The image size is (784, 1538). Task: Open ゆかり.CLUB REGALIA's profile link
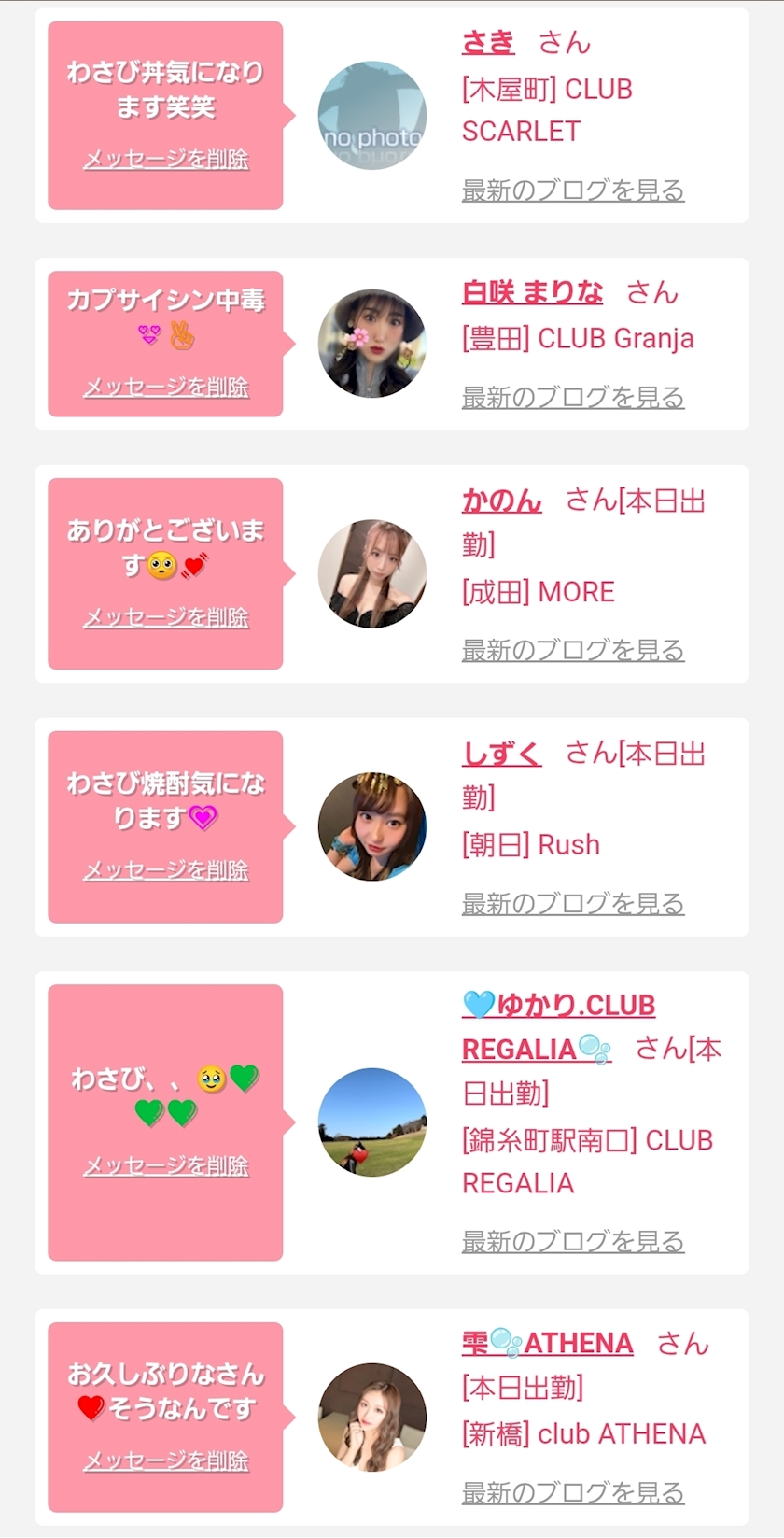[x=558, y=1006]
